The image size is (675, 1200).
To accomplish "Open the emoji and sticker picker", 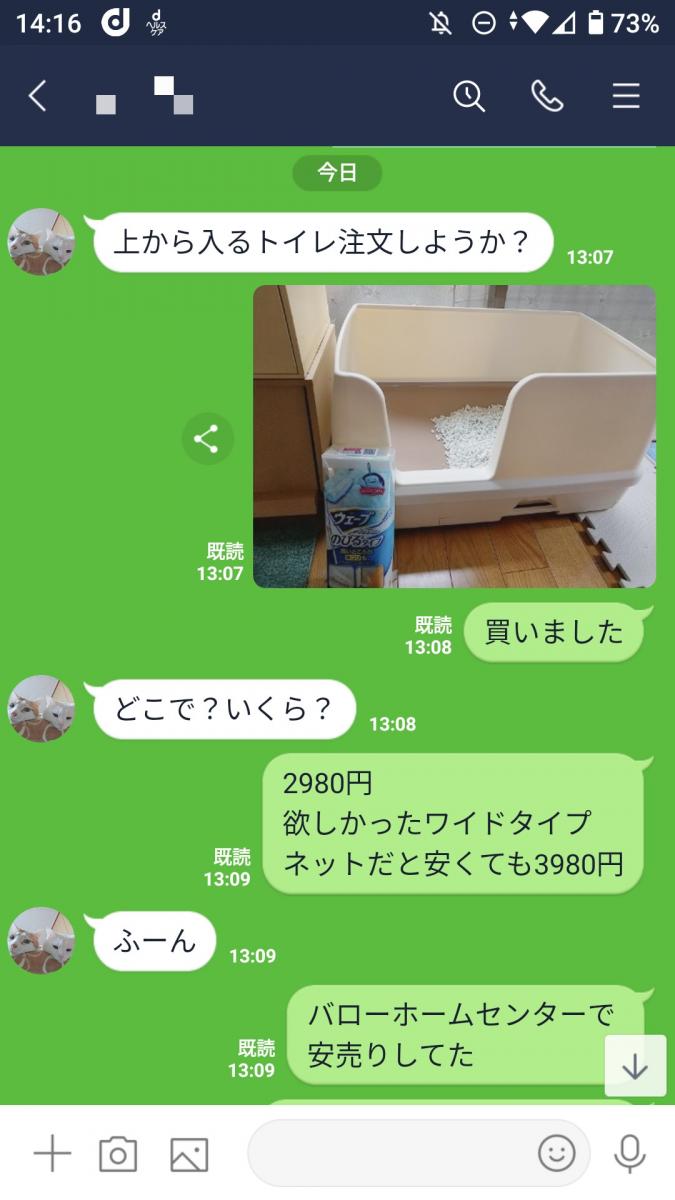I will click(x=557, y=1153).
